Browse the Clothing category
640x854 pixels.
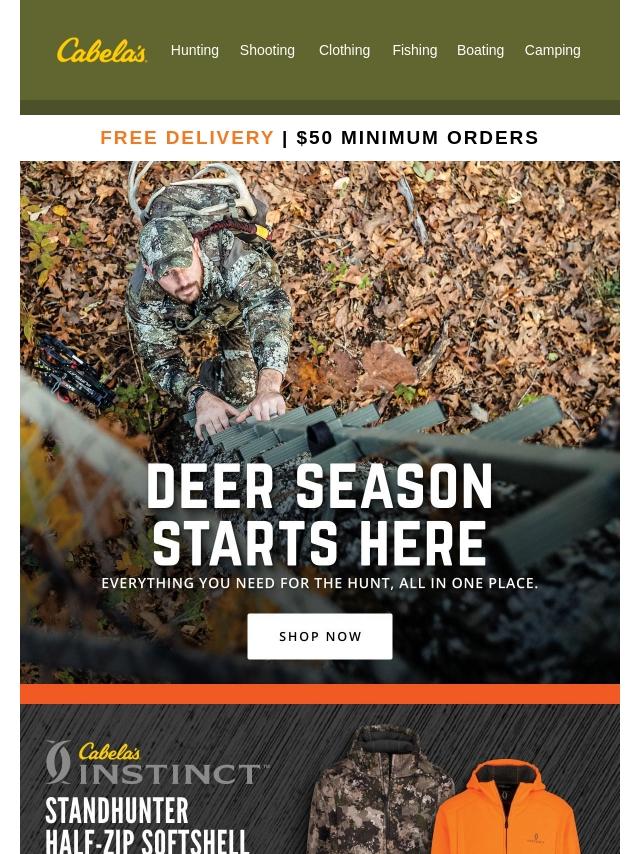[x=344, y=50]
